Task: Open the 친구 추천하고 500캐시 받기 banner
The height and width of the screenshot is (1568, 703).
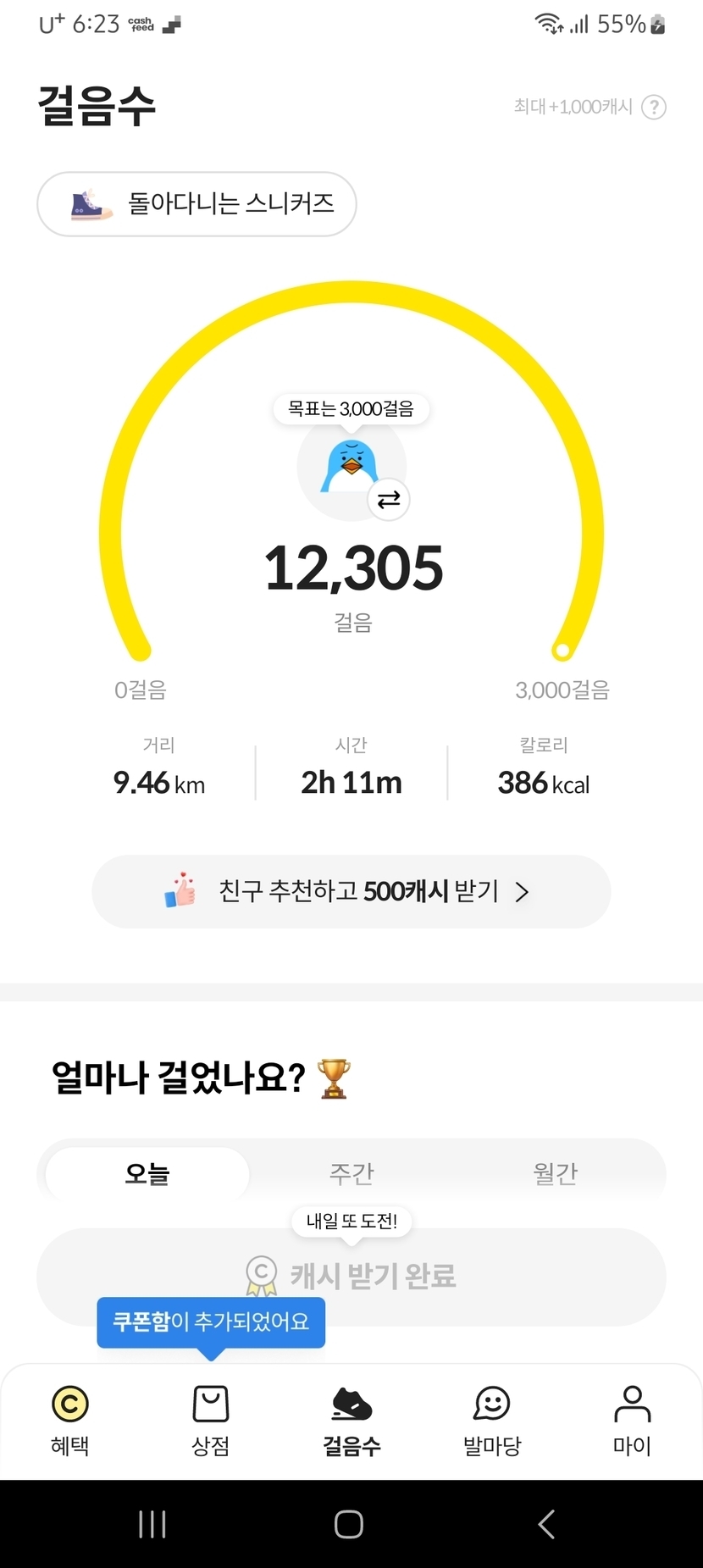Action: pyautogui.click(x=351, y=891)
